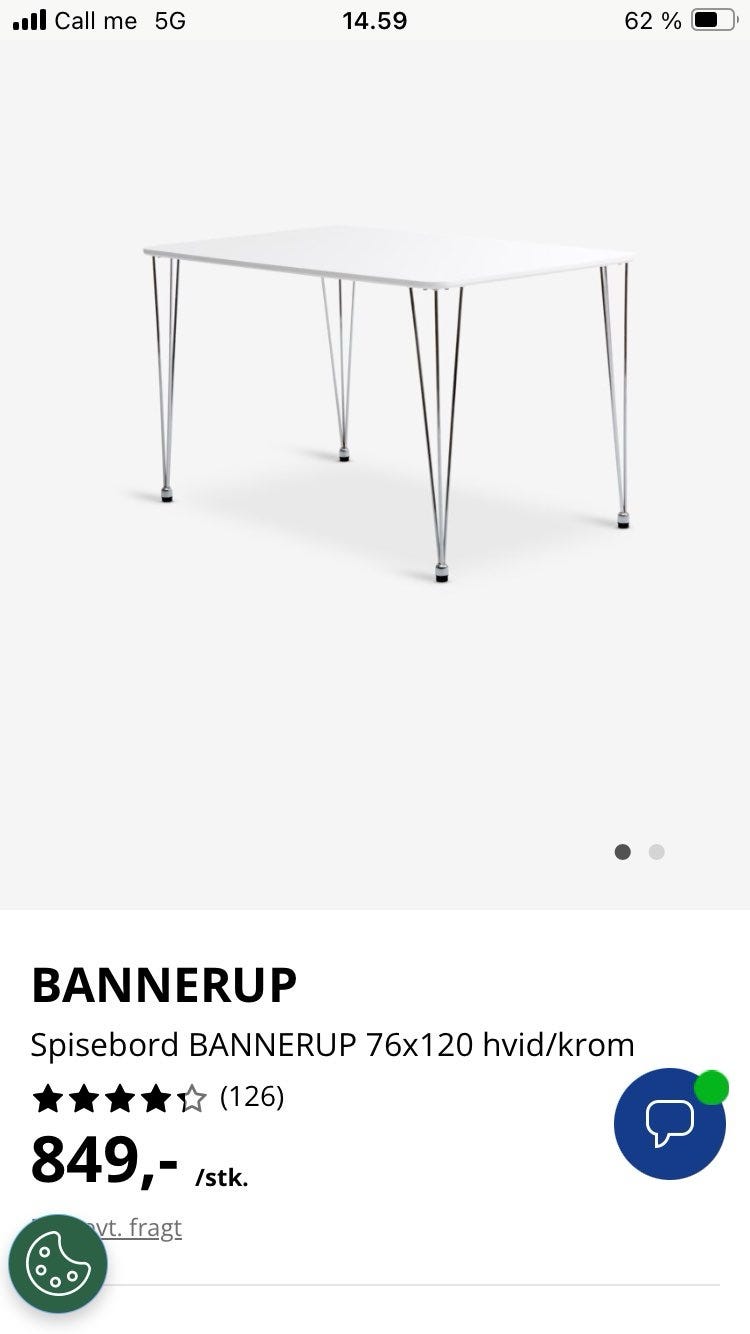Select the light second image pagination dot

coord(657,852)
